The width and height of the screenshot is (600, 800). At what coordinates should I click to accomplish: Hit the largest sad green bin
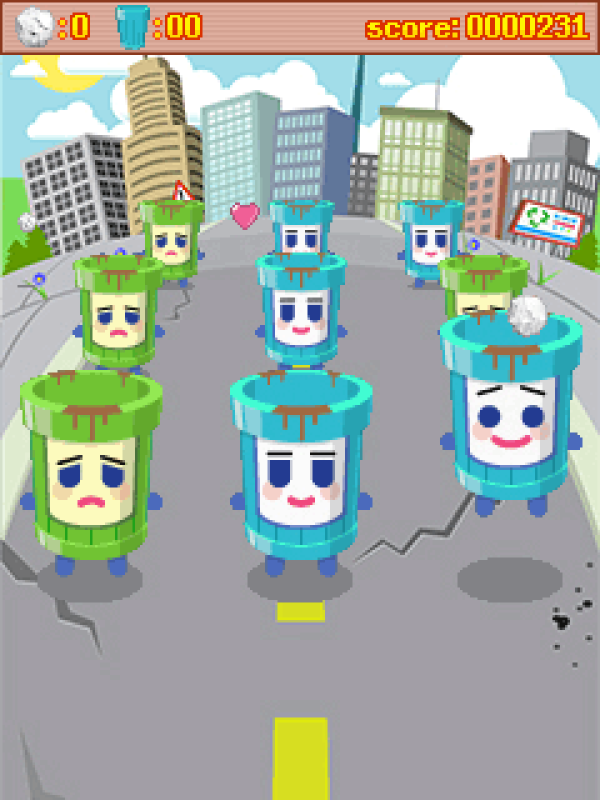92,470
